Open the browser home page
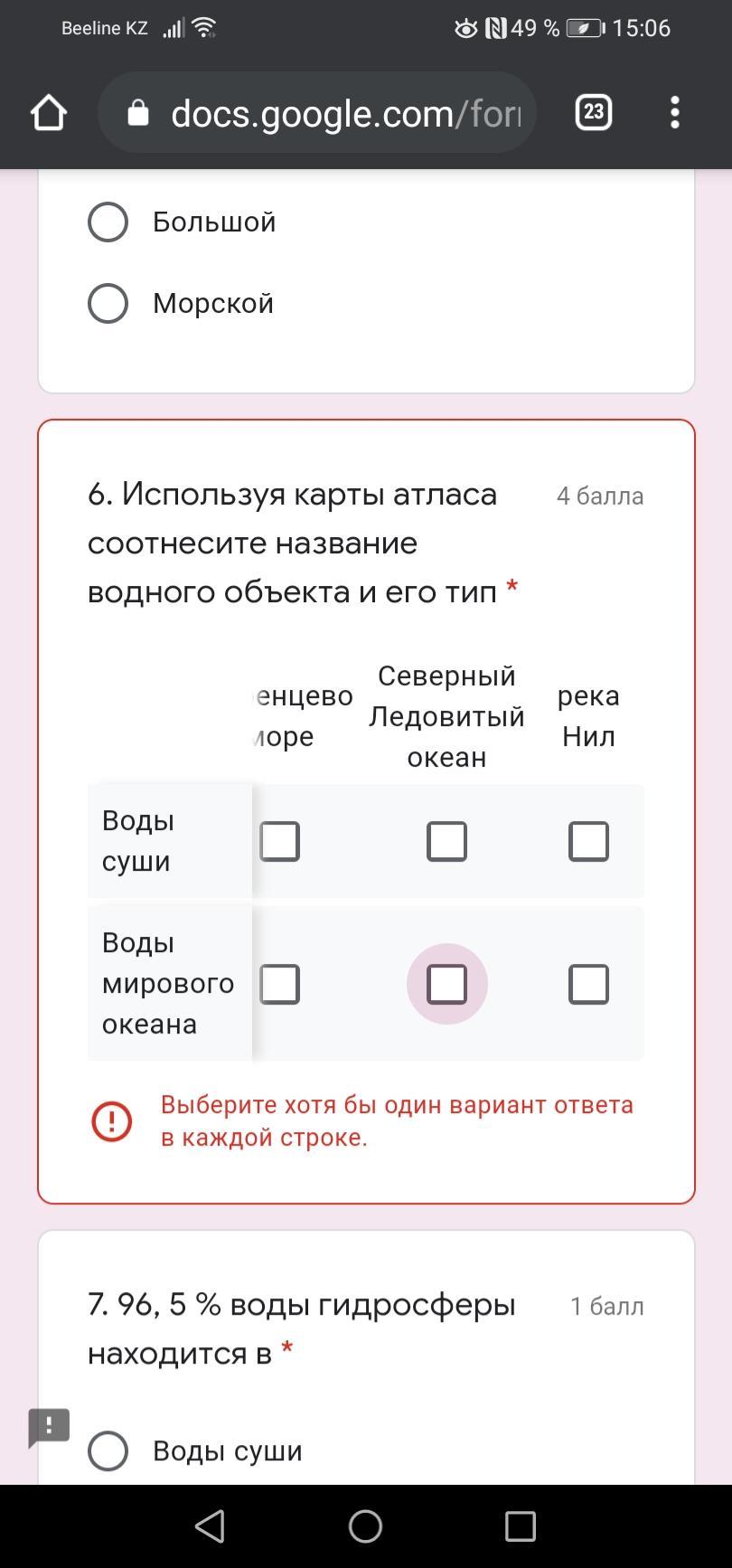The width and height of the screenshot is (732, 1568). coord(49,113)
